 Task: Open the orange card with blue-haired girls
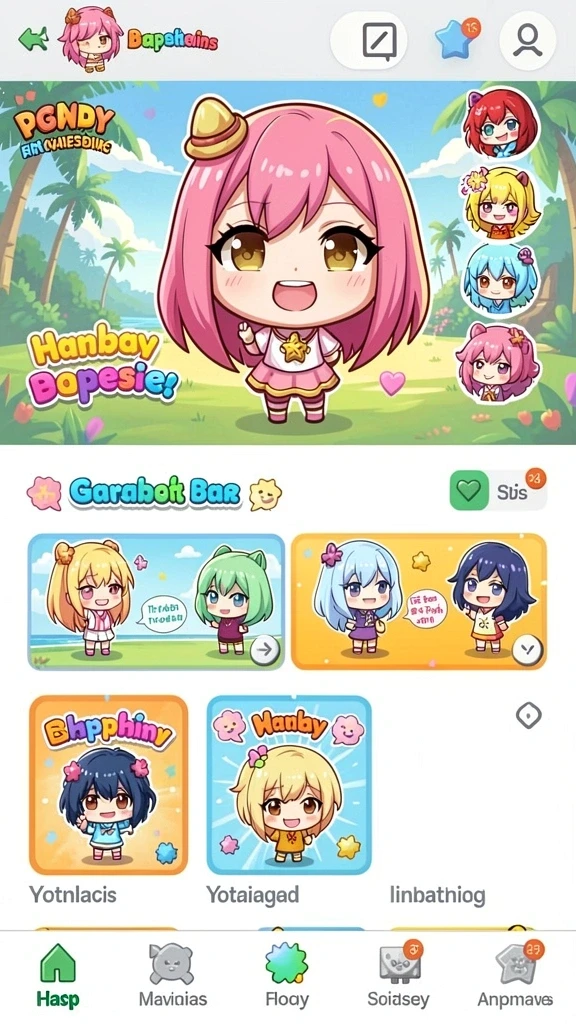pyautogui.click(x=419, y=601)
